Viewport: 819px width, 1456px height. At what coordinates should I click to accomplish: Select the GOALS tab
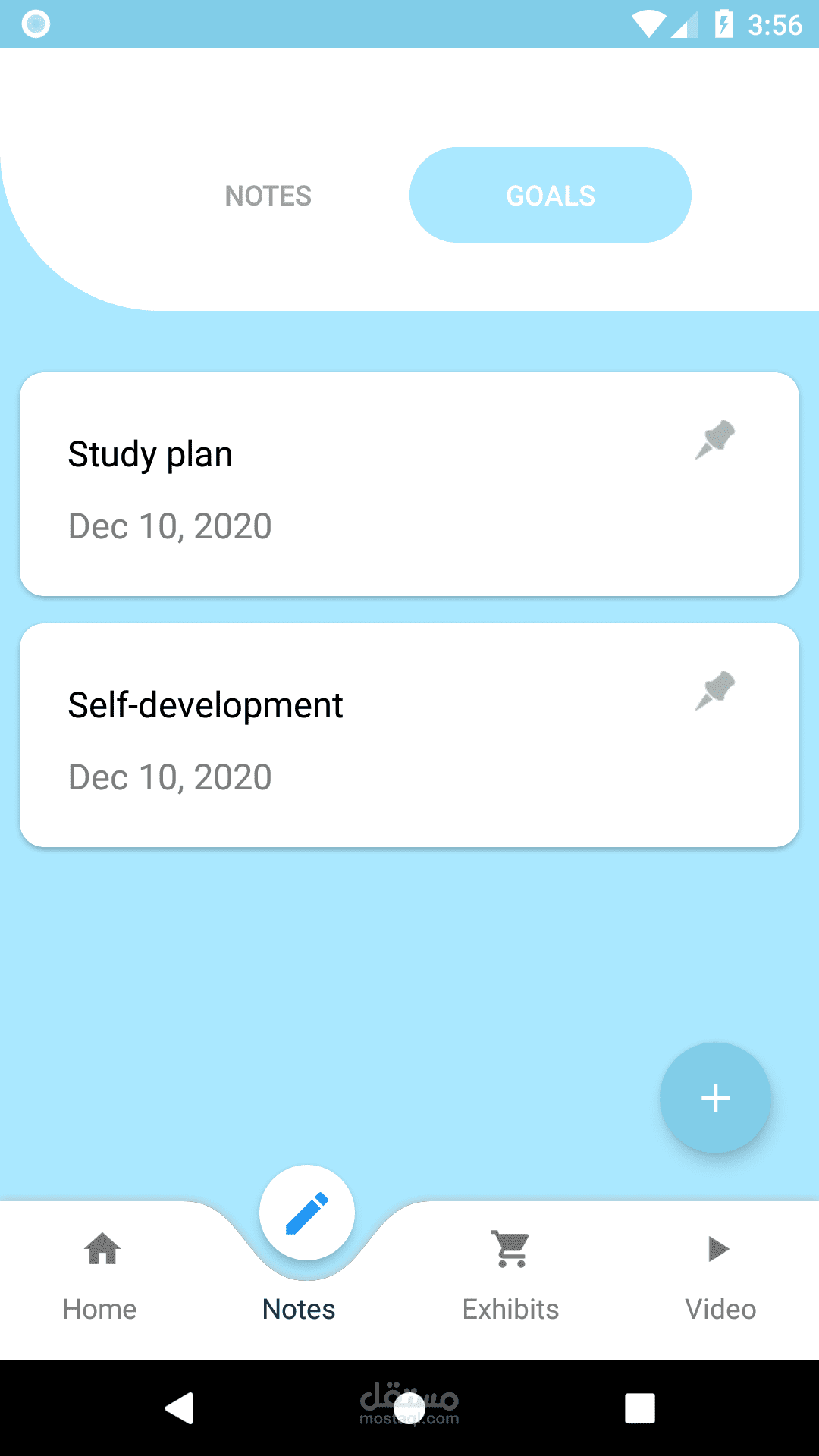[551, 196]
